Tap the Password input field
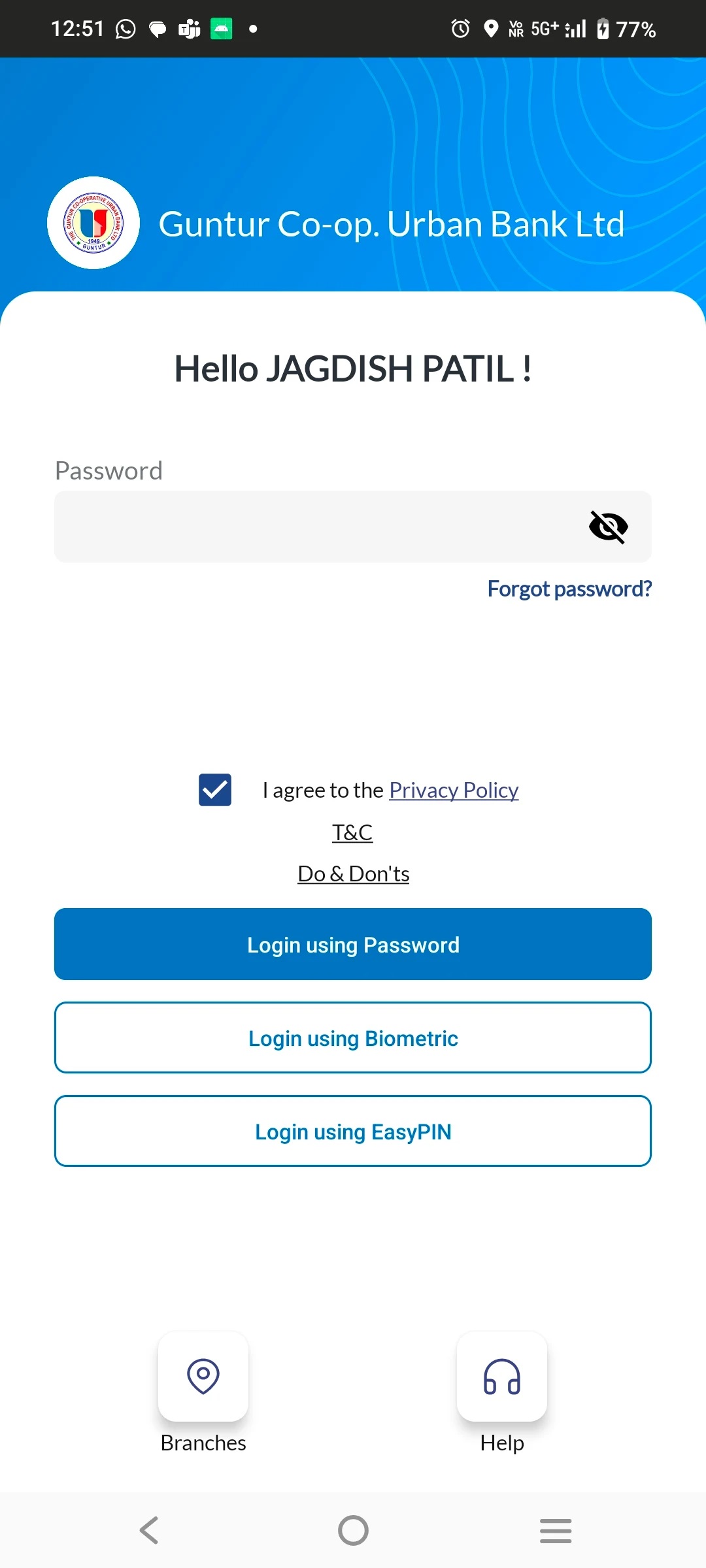 314,527
